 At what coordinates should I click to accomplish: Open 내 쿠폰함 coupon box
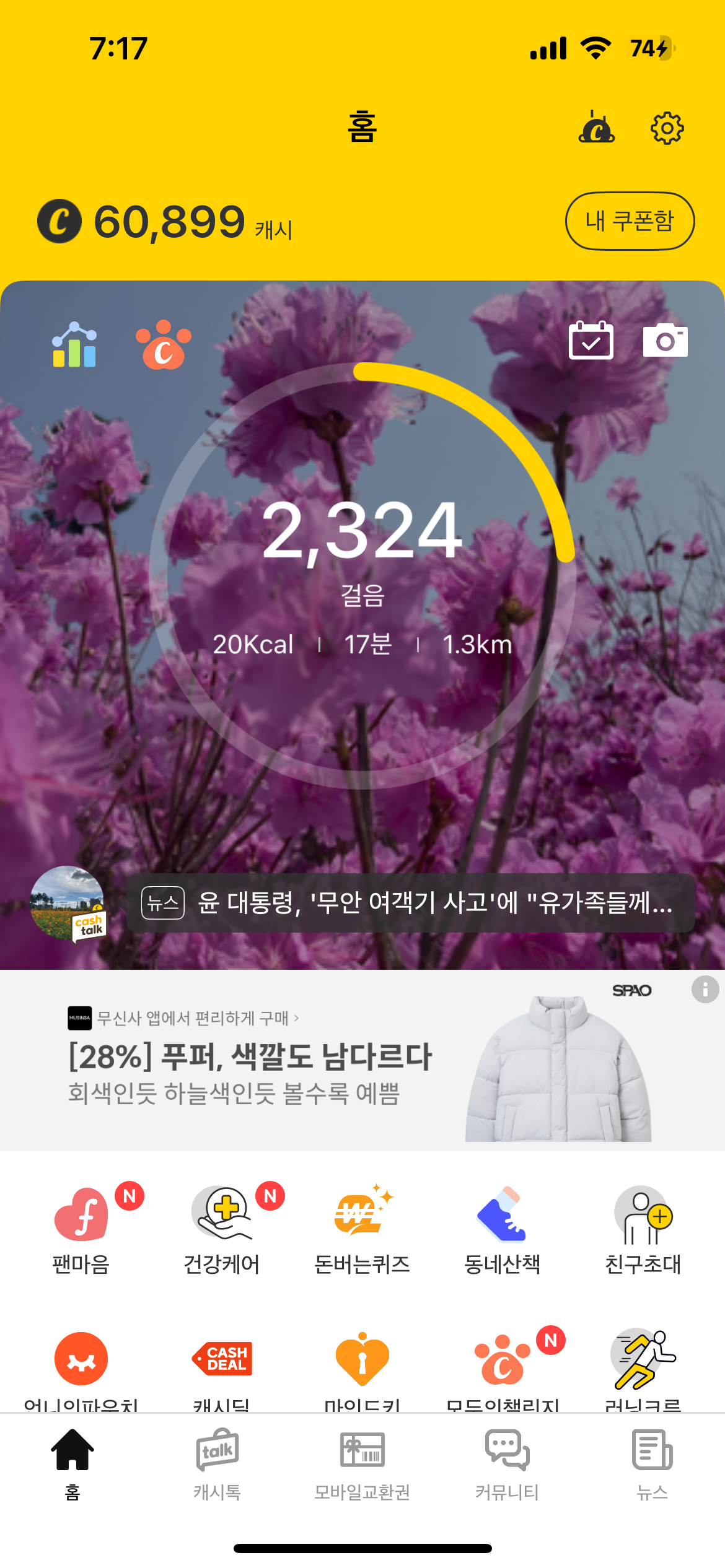630,221
